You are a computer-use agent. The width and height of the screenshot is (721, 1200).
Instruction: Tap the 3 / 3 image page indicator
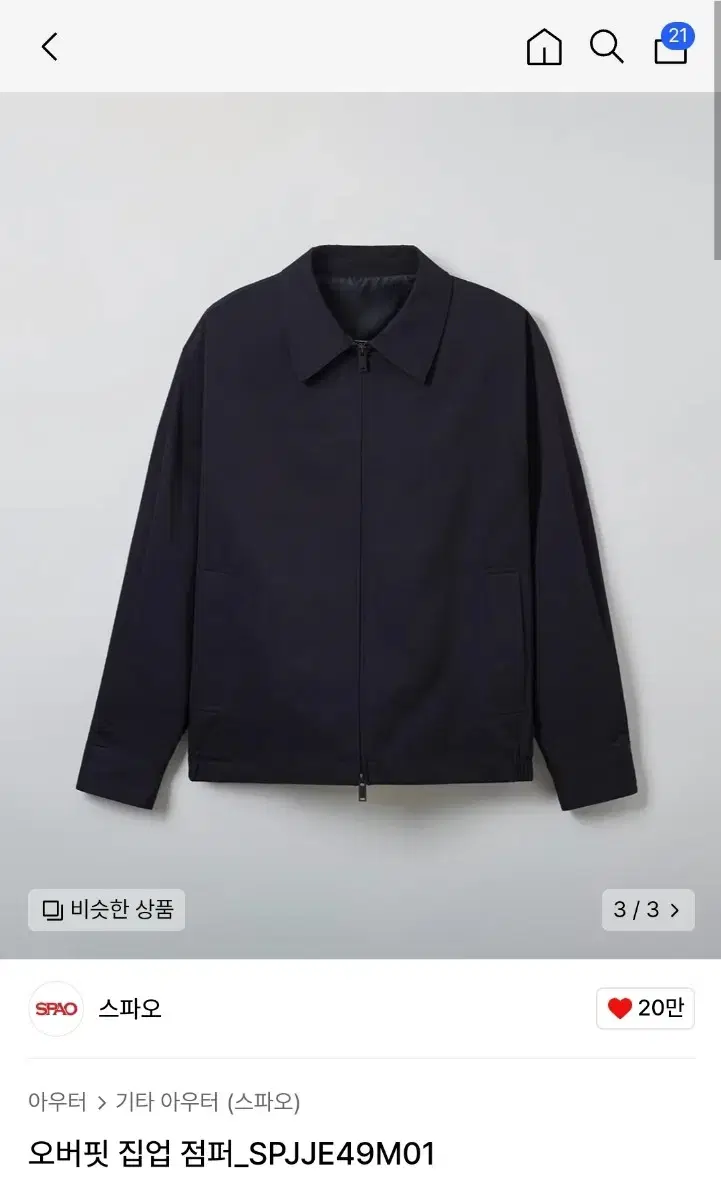(x=647, y=910)
